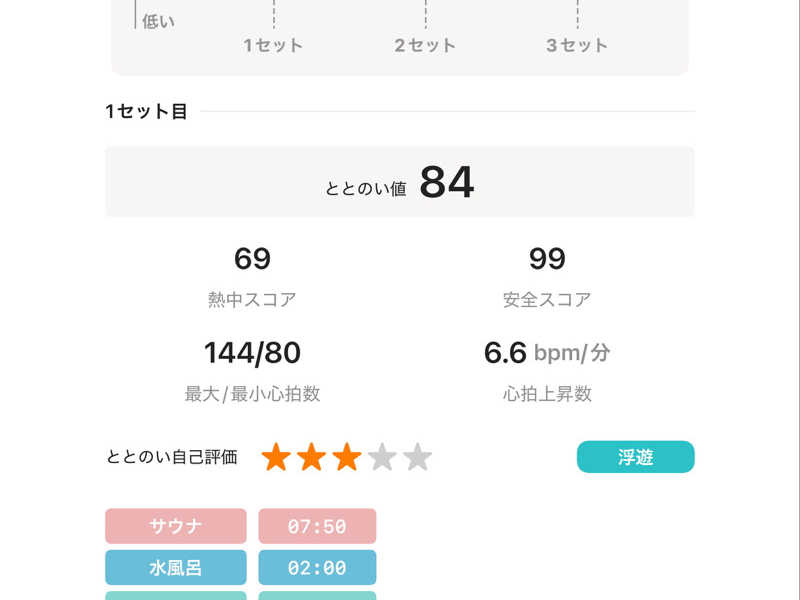This screenshot has width=800, height=600.
Task: Rate ととのい自己評価 five stars
Action: coord(417,458)
